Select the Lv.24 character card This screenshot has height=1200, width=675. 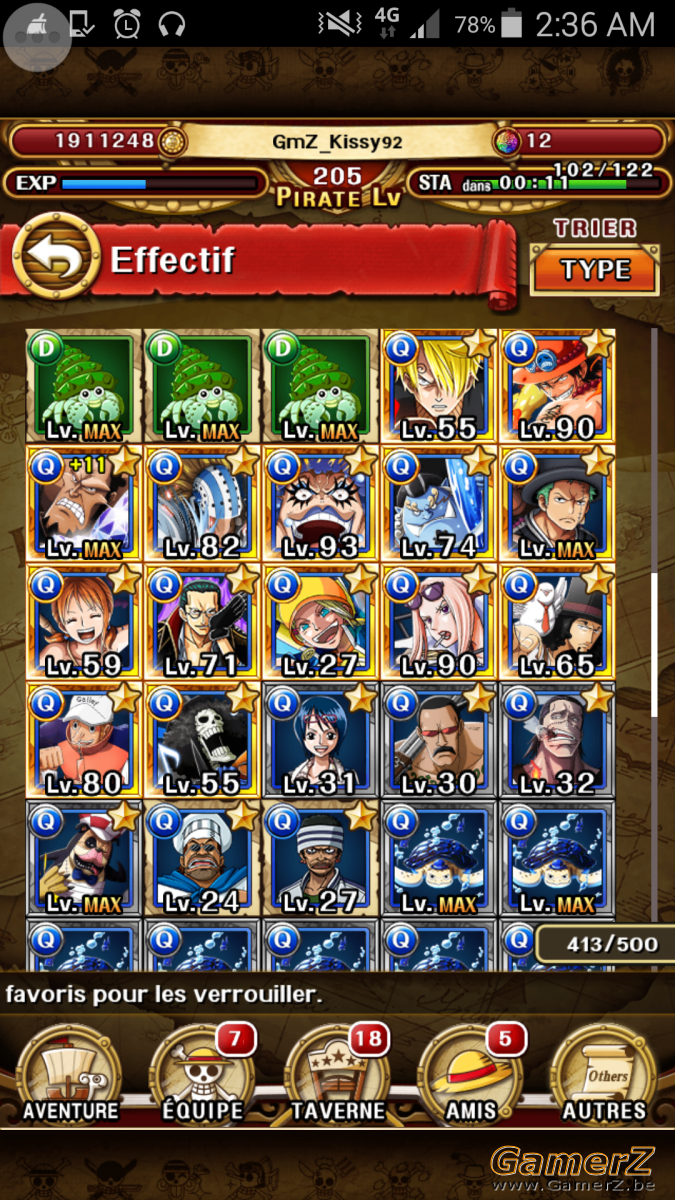(x=202, y=858)
